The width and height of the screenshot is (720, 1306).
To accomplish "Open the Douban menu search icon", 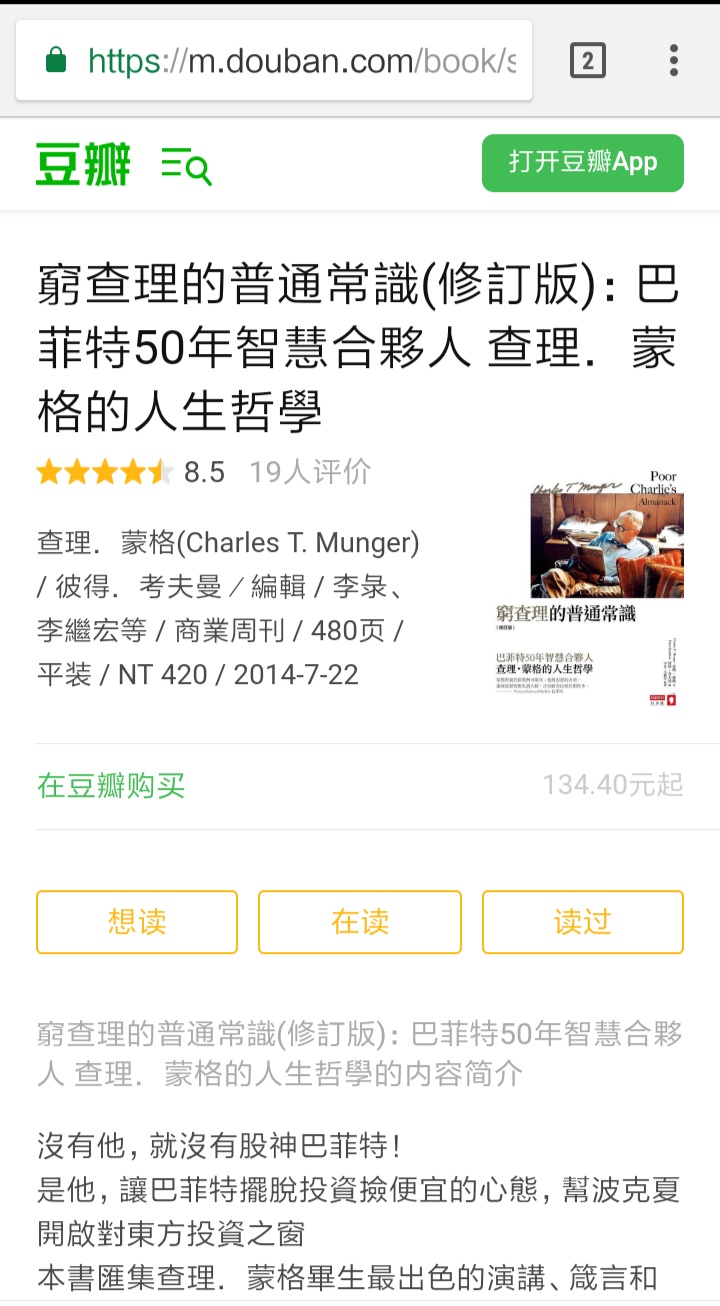I will tap(186, 165).
